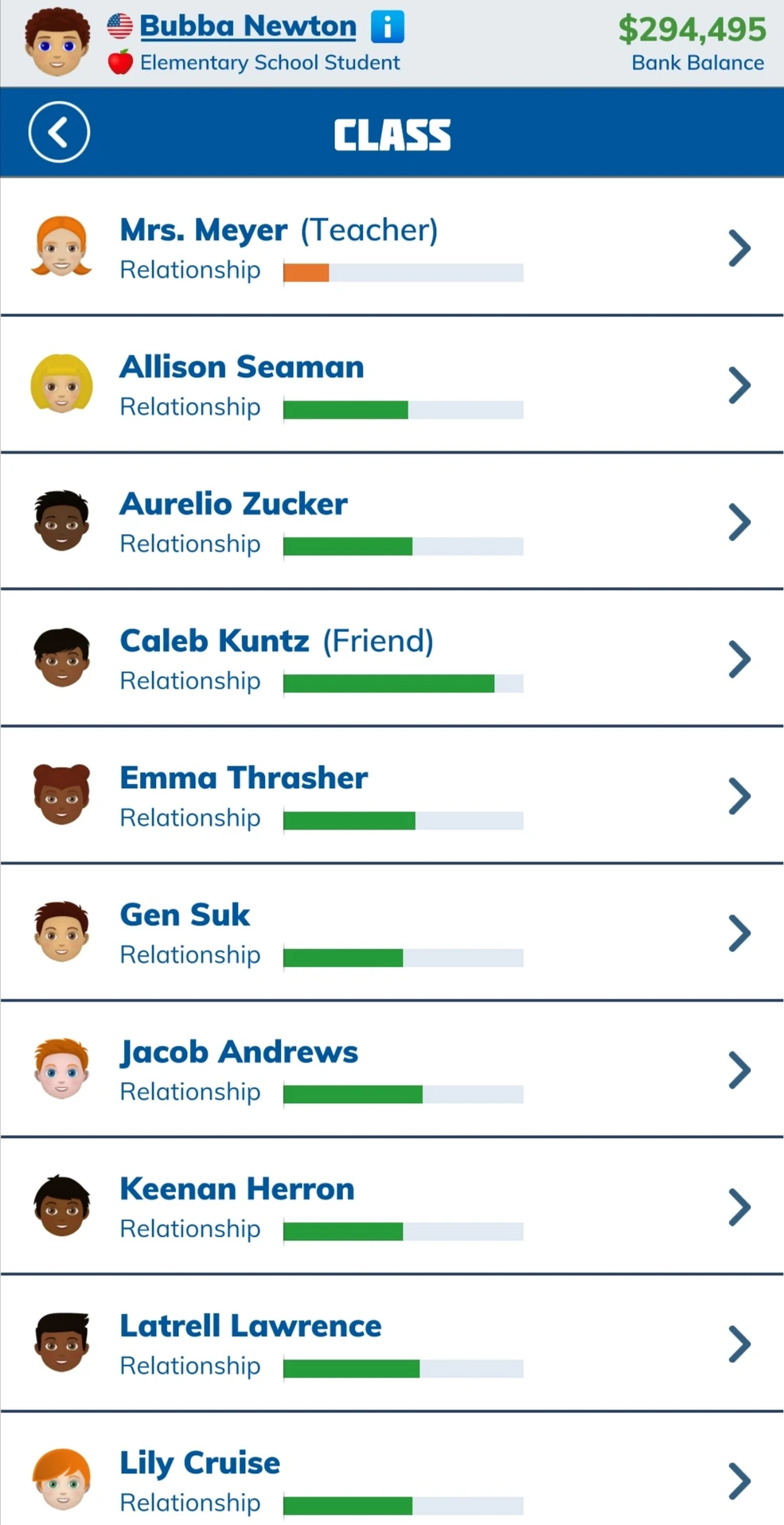Viewport: 784px width, 1525px height.
Task: Open Bubba Newton's profile link
Action: [x=248, y=26]
